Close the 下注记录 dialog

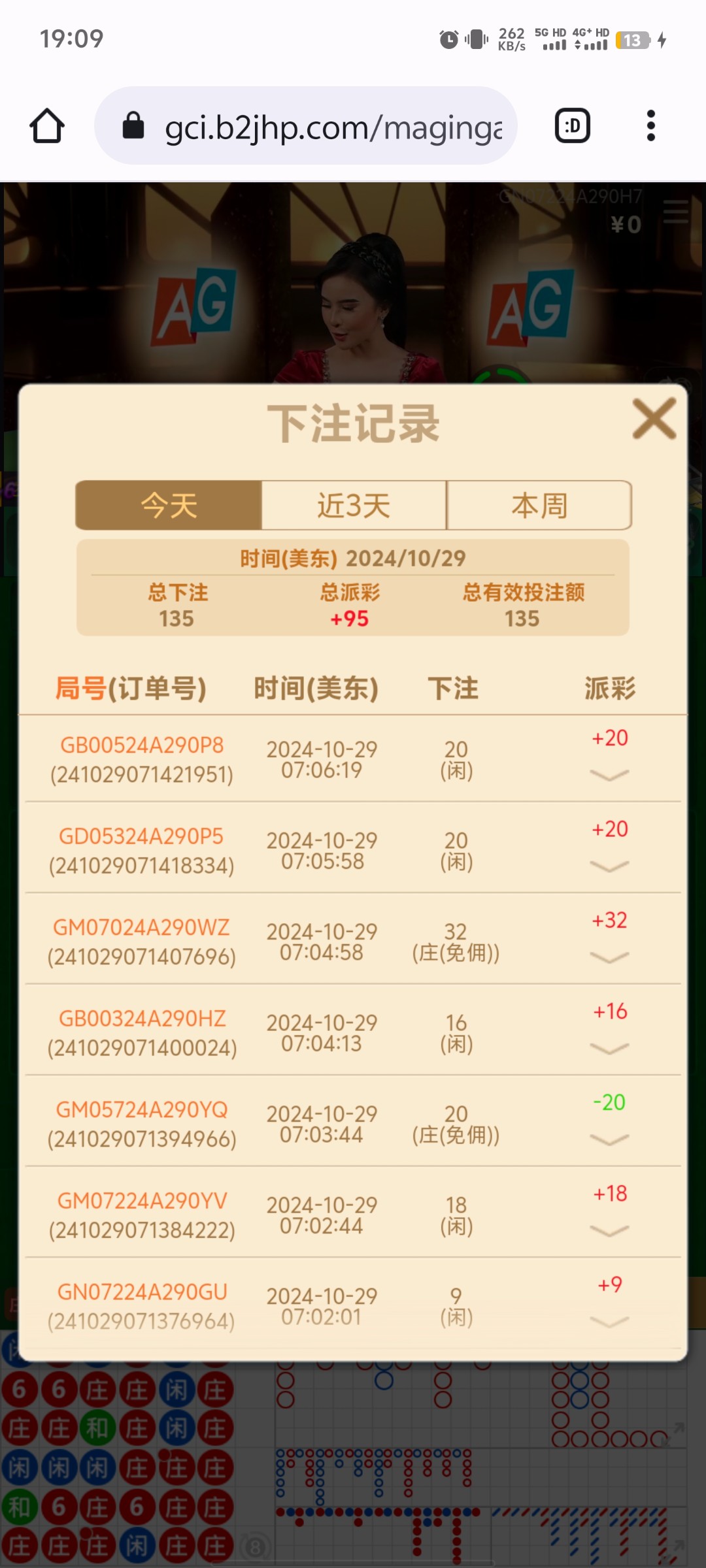tap(654, 419)
